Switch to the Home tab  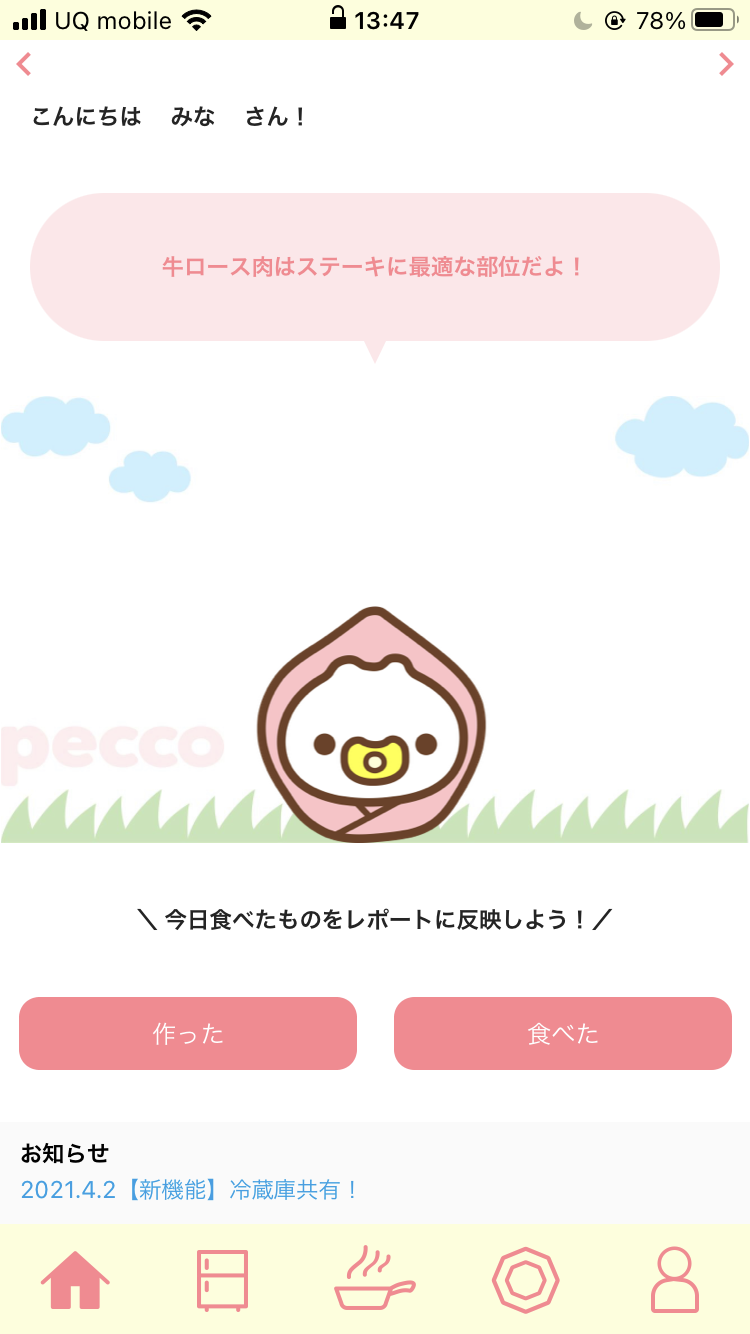(x=75, y=1279)
